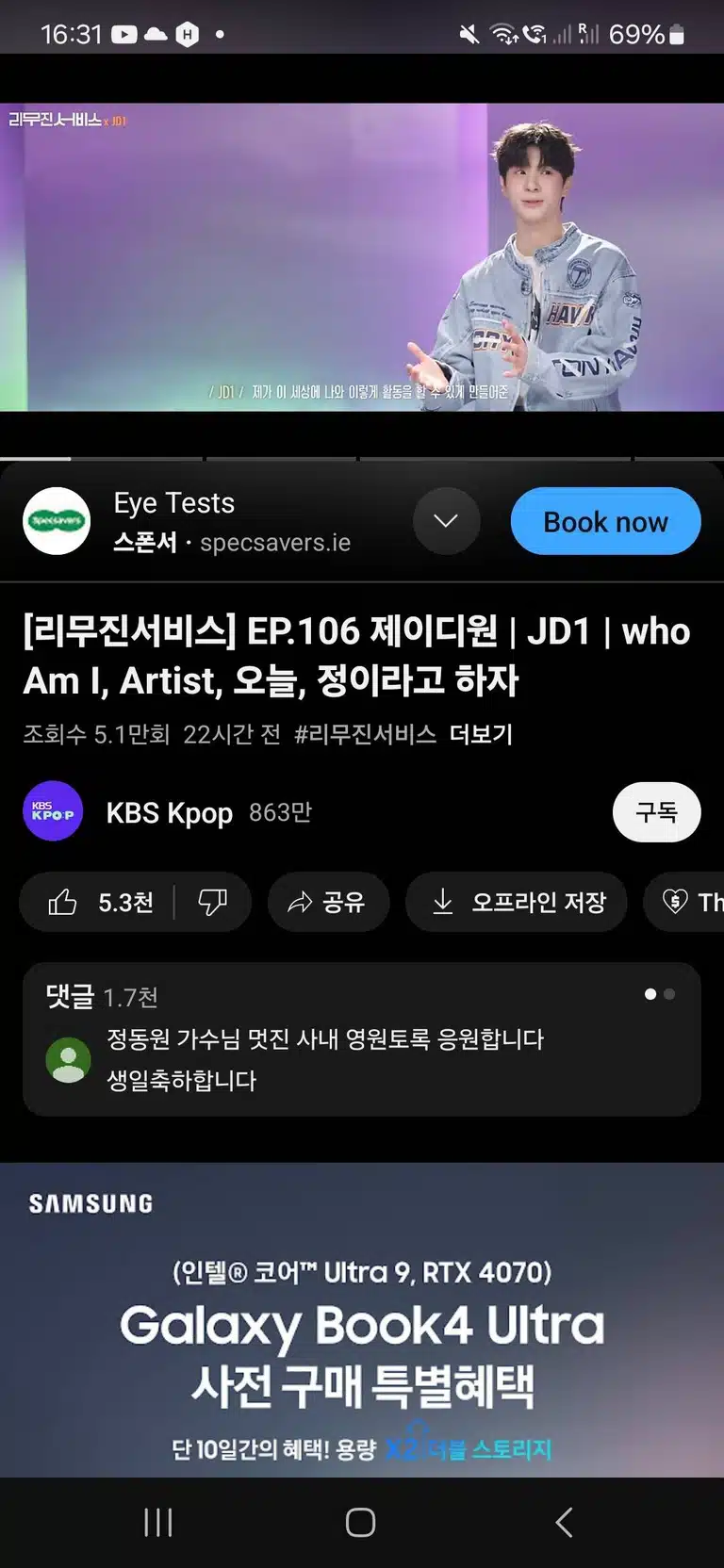
Task: Expand the Specsavers ad chevron
Action: [446, 521]
